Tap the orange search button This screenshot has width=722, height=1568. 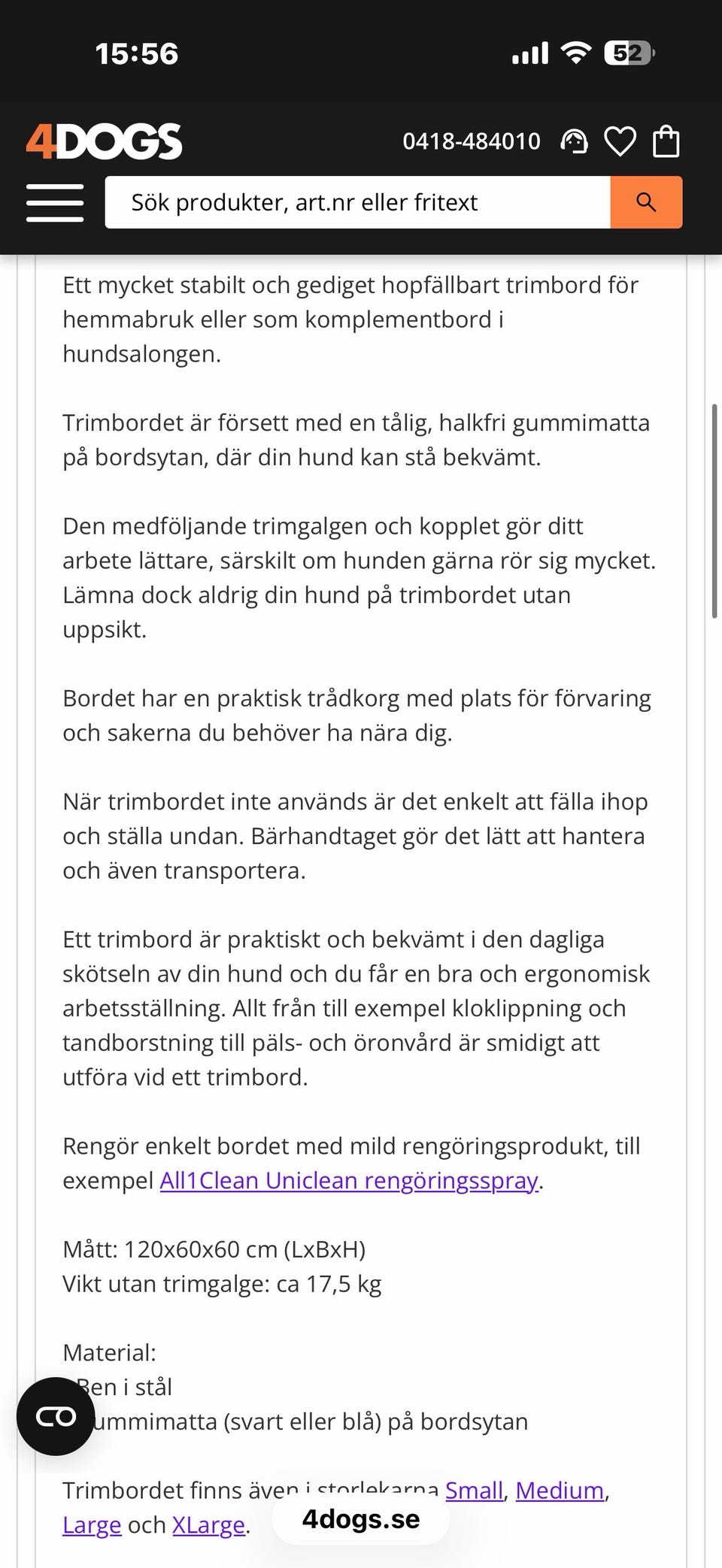click(646, 202)
